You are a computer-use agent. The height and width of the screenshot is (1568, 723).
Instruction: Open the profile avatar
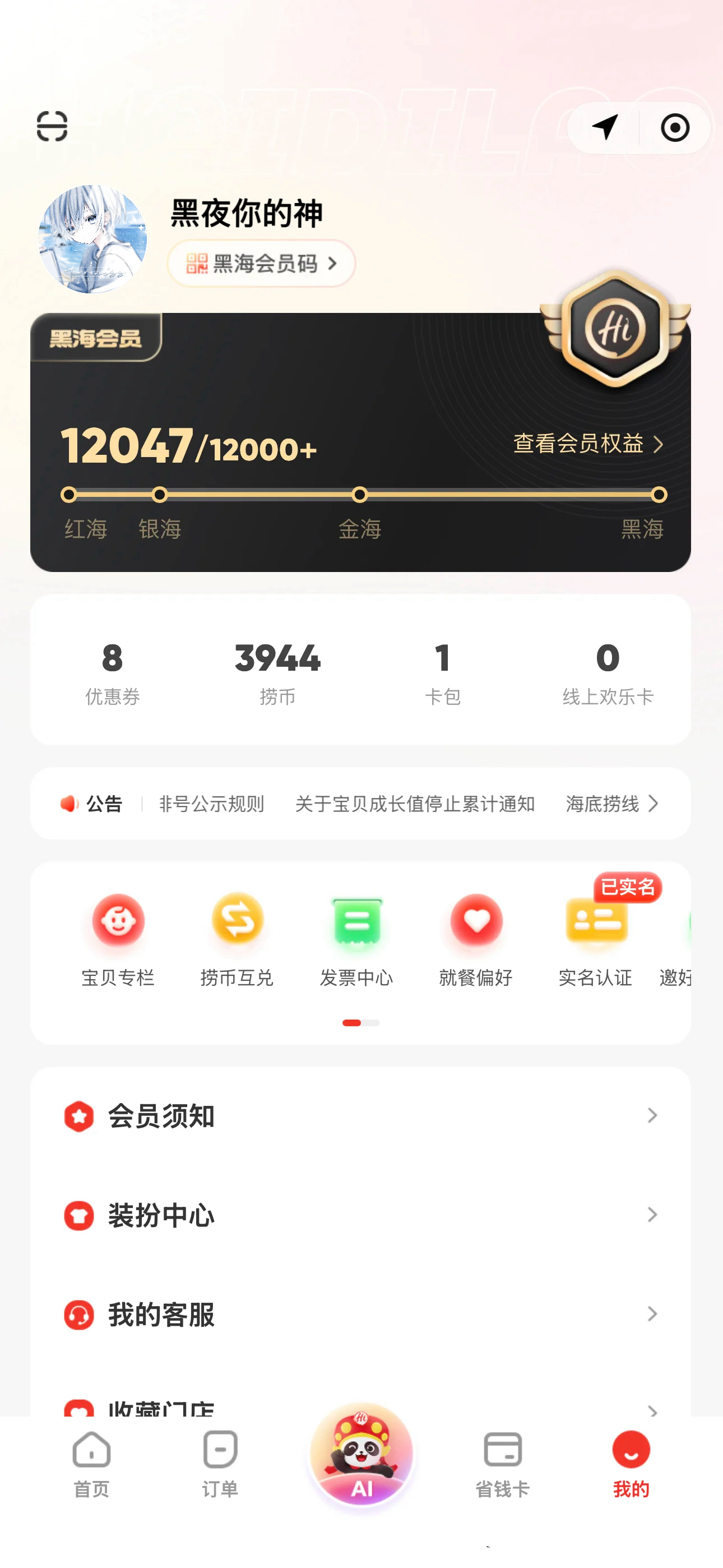click(x=92, y=239)
